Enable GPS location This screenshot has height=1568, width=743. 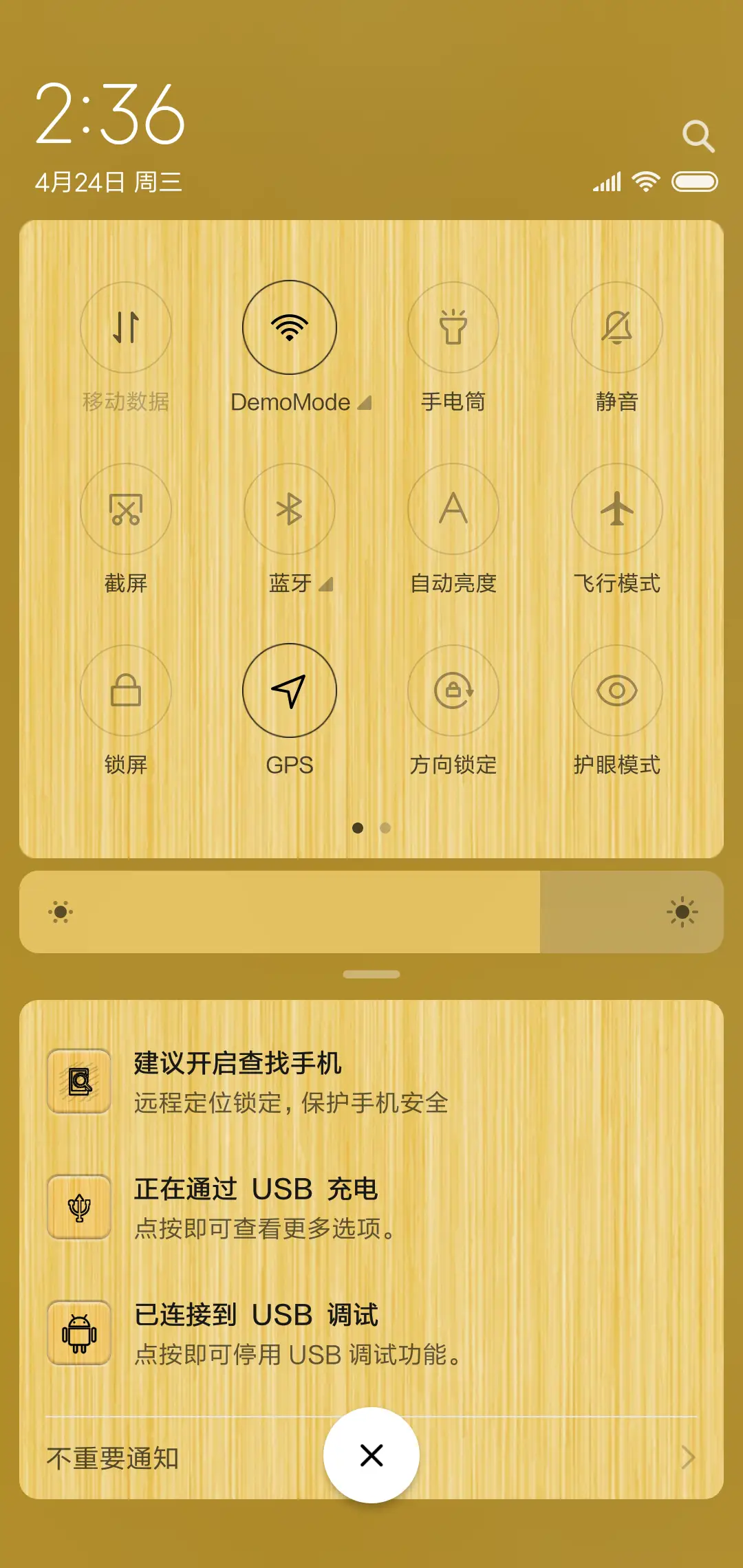tap(290, 690)
